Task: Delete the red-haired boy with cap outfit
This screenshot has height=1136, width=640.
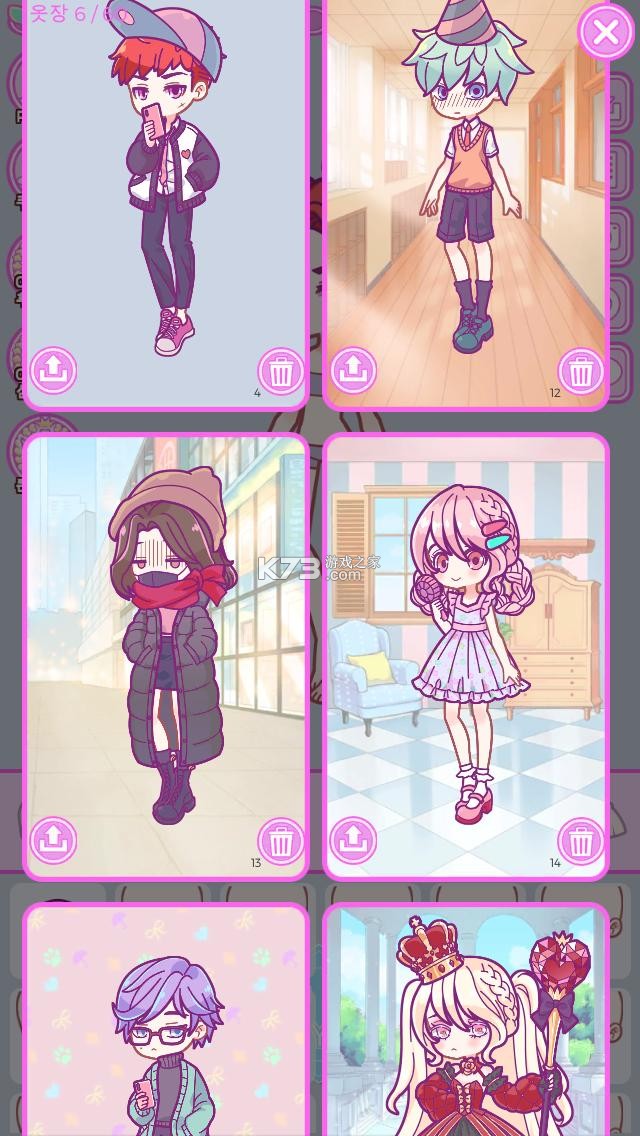Action: (x=281, y=372)
